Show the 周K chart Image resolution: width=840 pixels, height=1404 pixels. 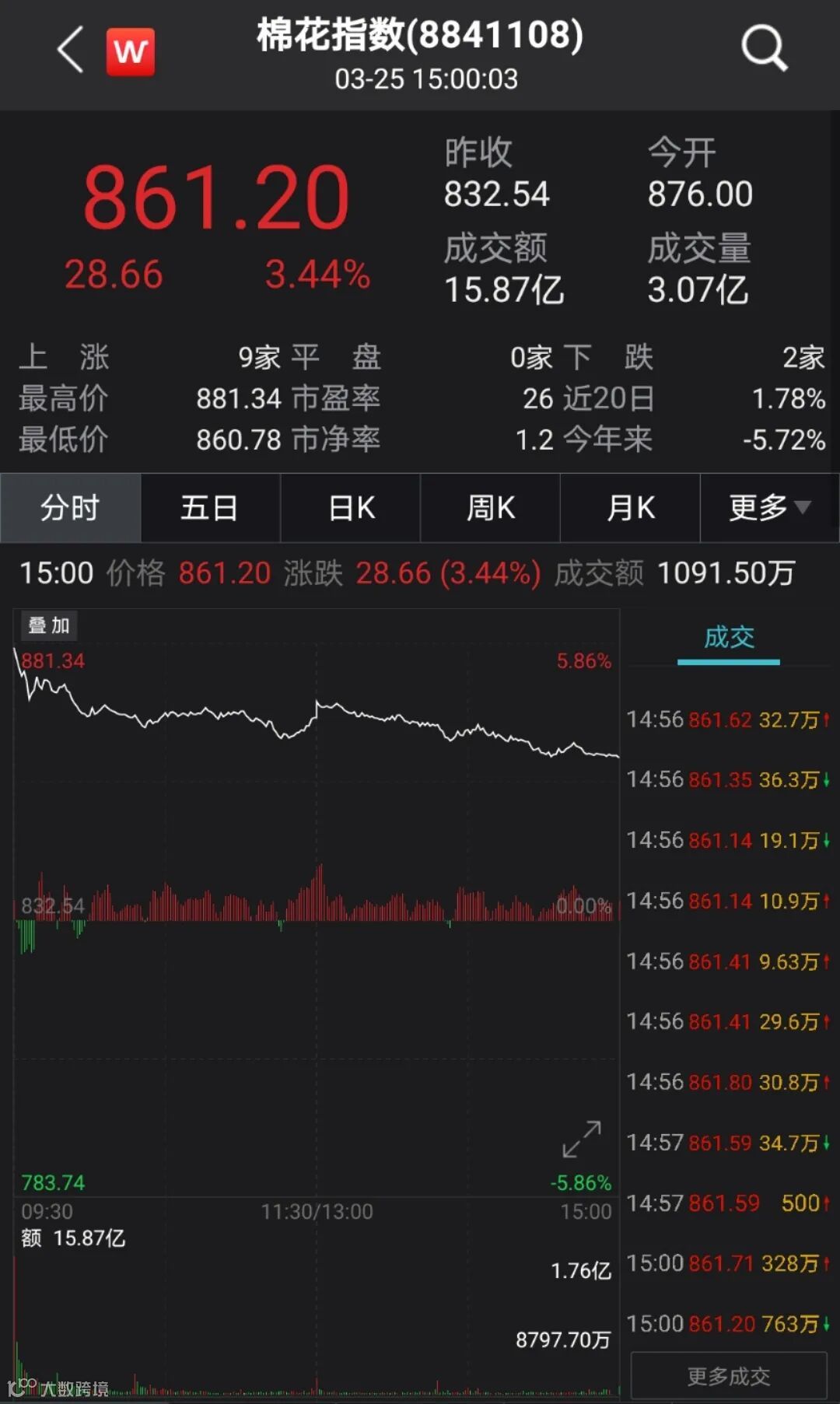pos(491,508)
